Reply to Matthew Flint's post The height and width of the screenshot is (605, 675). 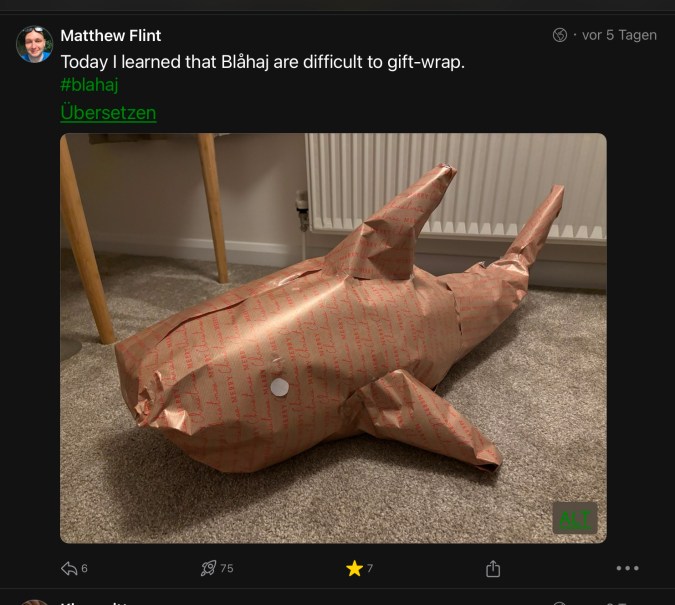pos(70,568)
